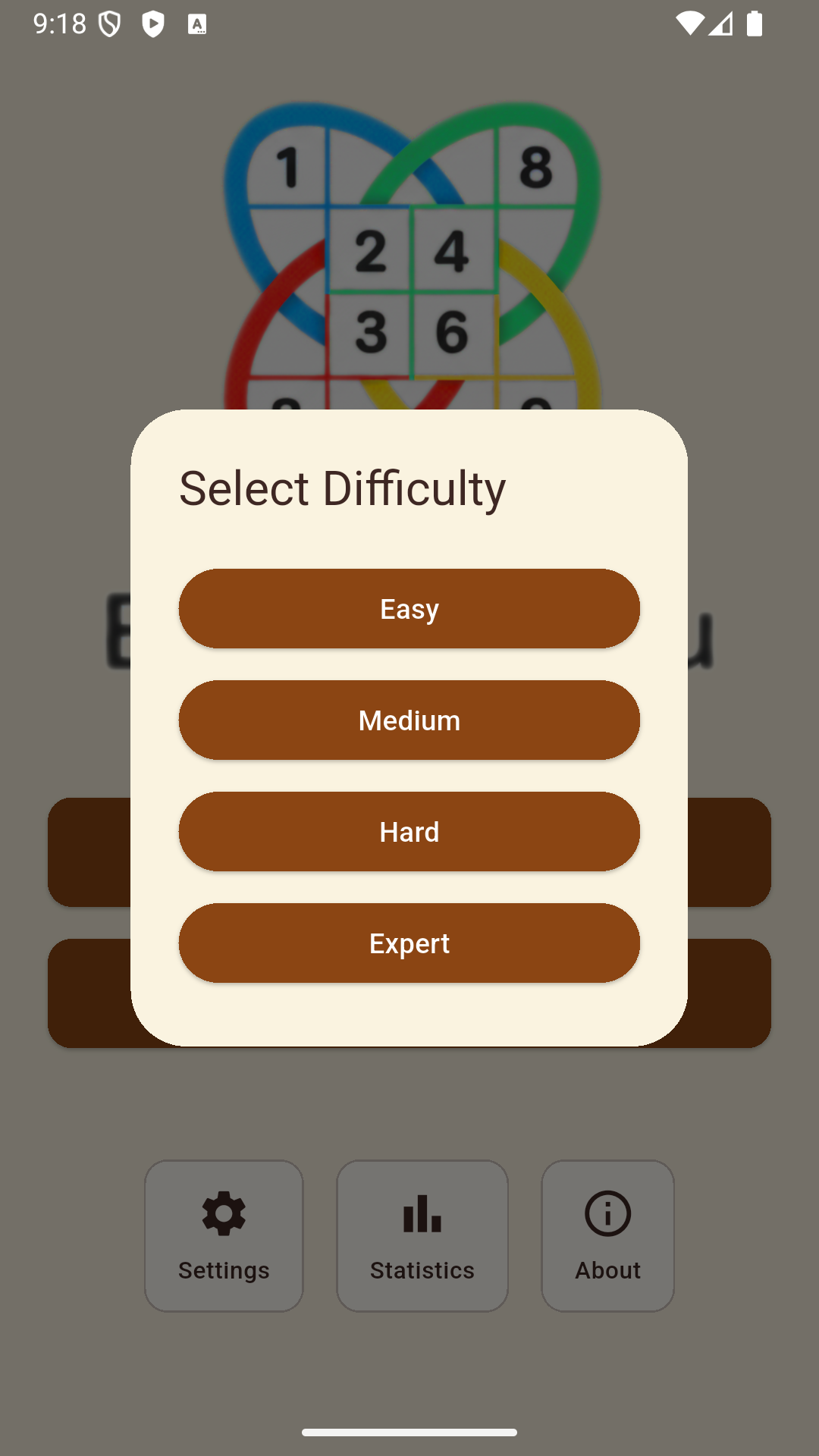Screen dimensions: 819x1456
Task: Start an Expert difficulty game
Action: [409, 943]
